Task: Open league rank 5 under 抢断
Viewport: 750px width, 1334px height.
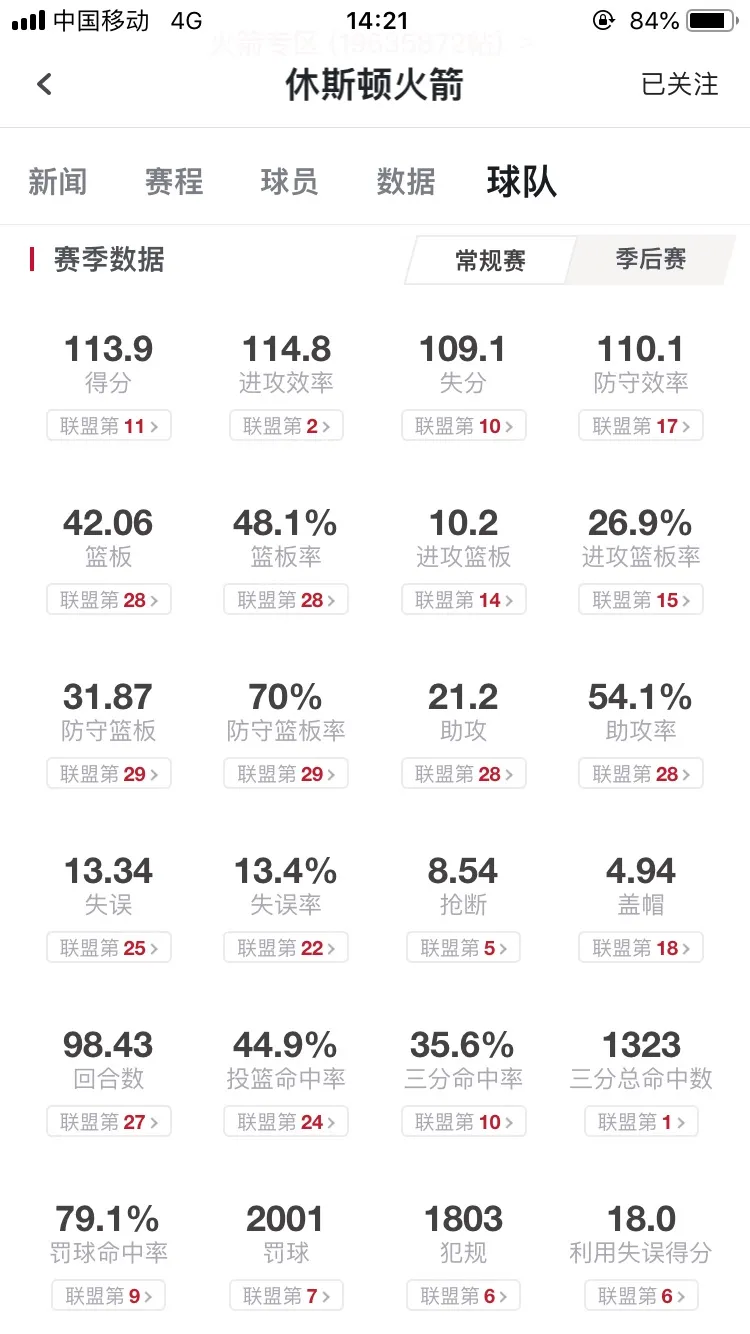Action: 464,947
